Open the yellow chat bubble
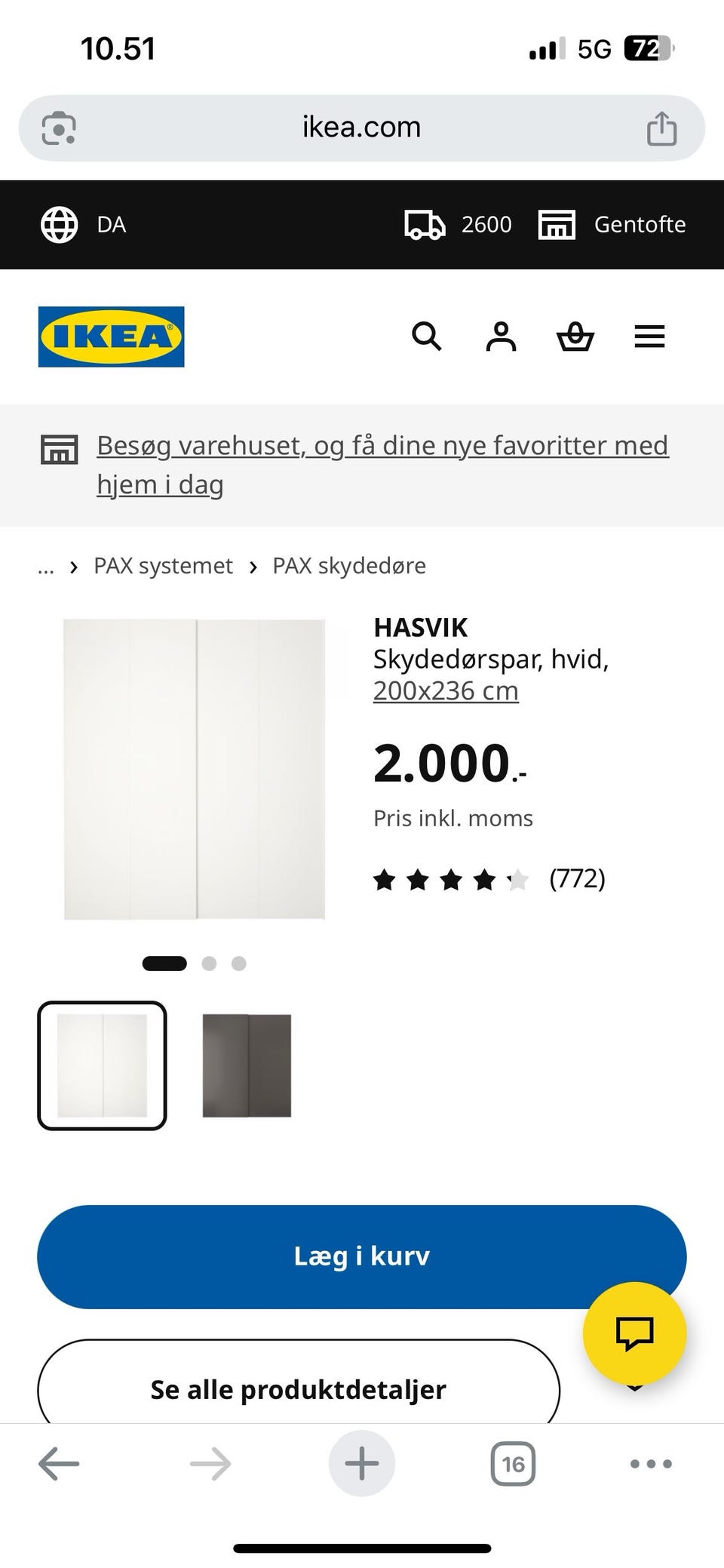 pos(634,1333)
